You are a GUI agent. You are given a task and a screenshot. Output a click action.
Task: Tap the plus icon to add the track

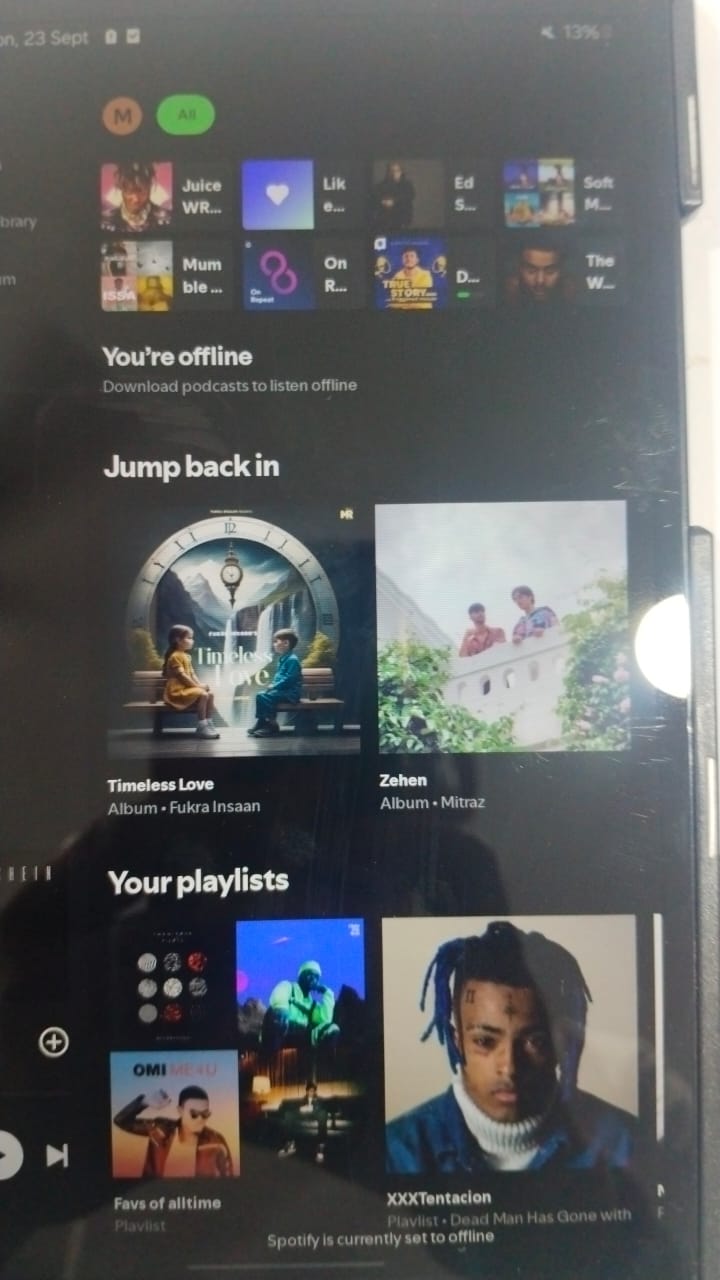(53, 1043)
